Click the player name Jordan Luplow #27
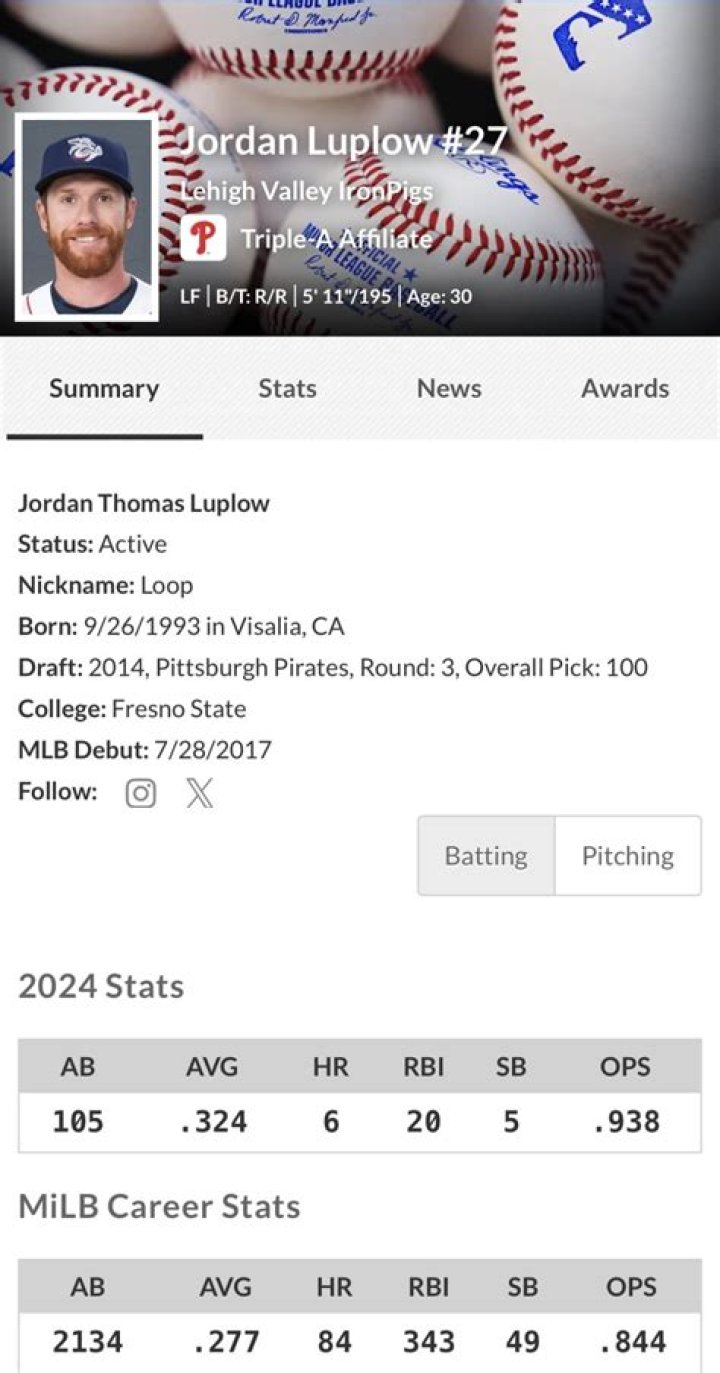 (x=342, y=140)
